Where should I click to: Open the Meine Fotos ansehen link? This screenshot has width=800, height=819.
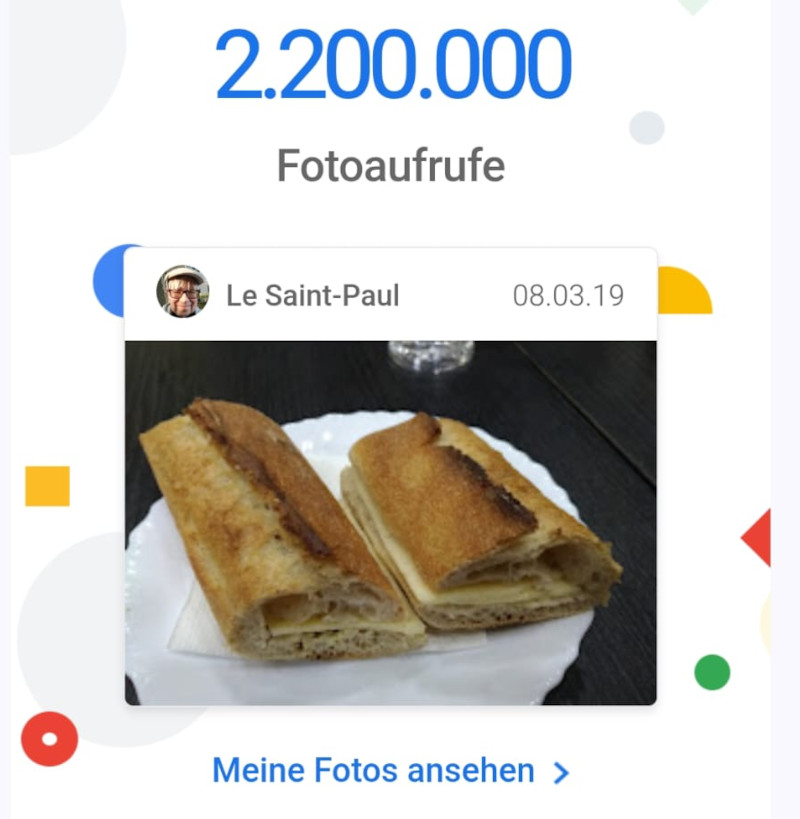(390, 771)
